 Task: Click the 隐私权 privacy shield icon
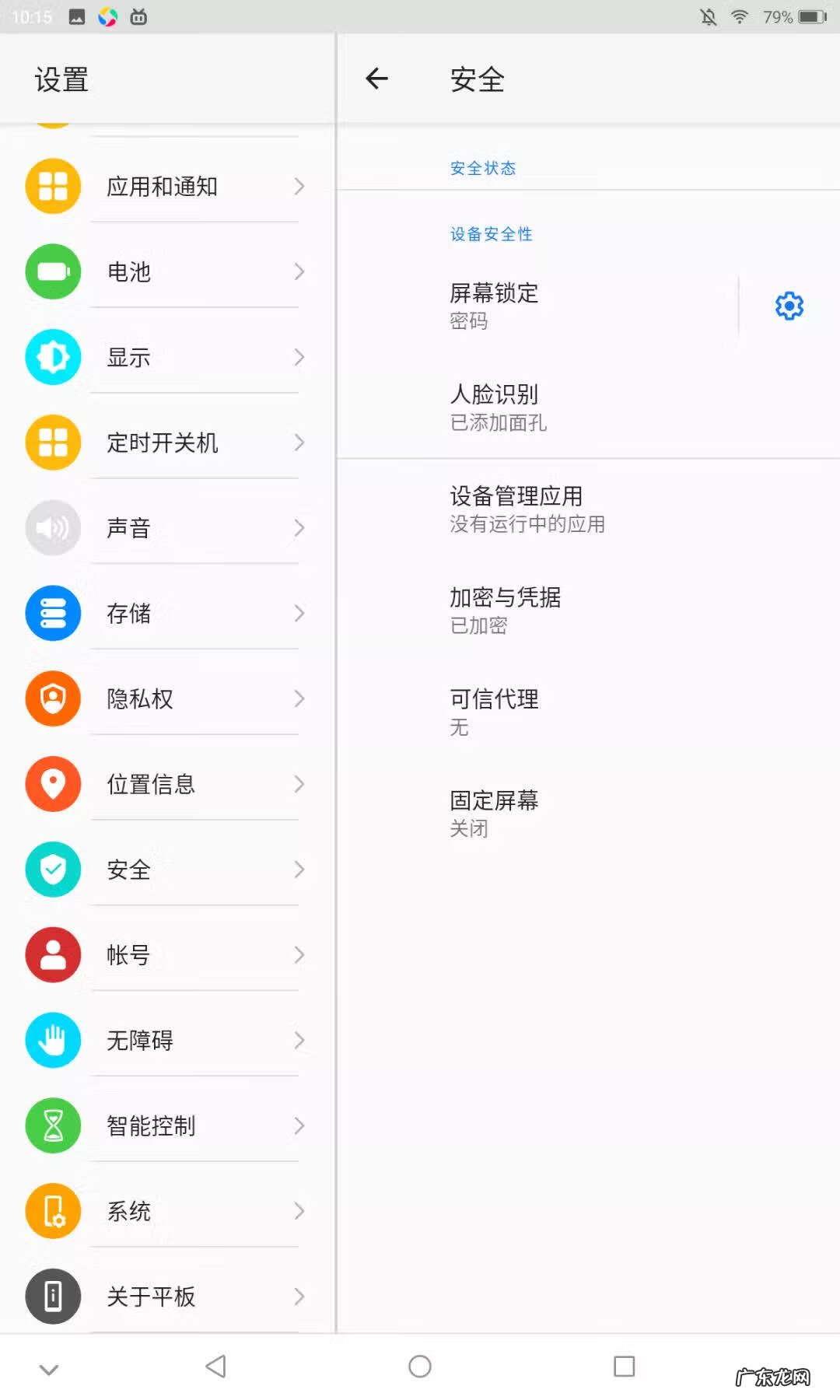(52, 698)
